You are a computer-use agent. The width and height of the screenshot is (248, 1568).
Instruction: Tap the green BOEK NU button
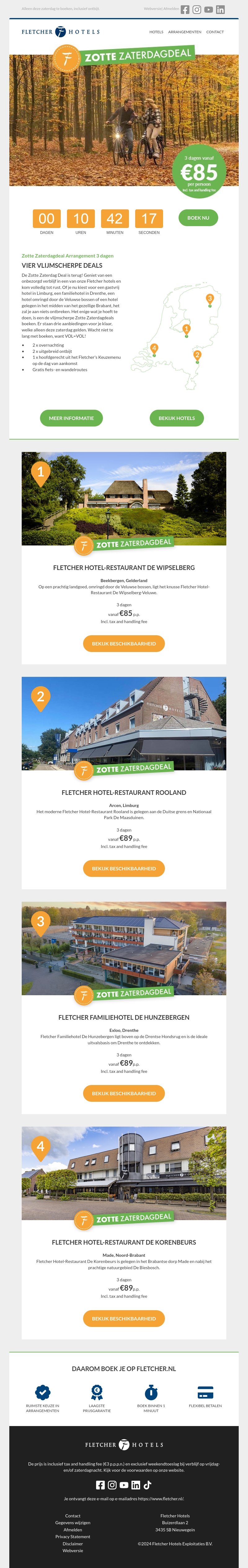[198, 217]
